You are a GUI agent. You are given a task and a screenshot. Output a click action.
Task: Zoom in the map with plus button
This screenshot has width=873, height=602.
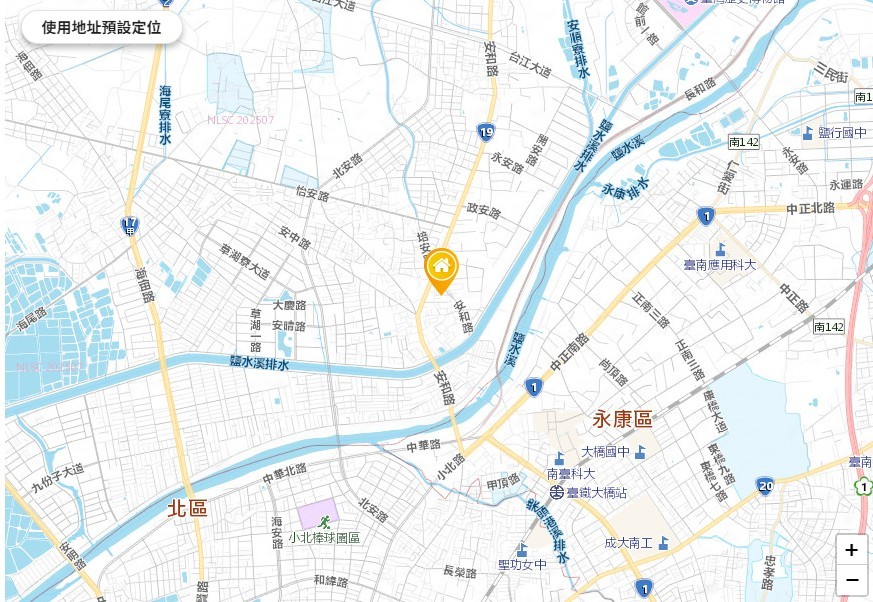point(851,550)
